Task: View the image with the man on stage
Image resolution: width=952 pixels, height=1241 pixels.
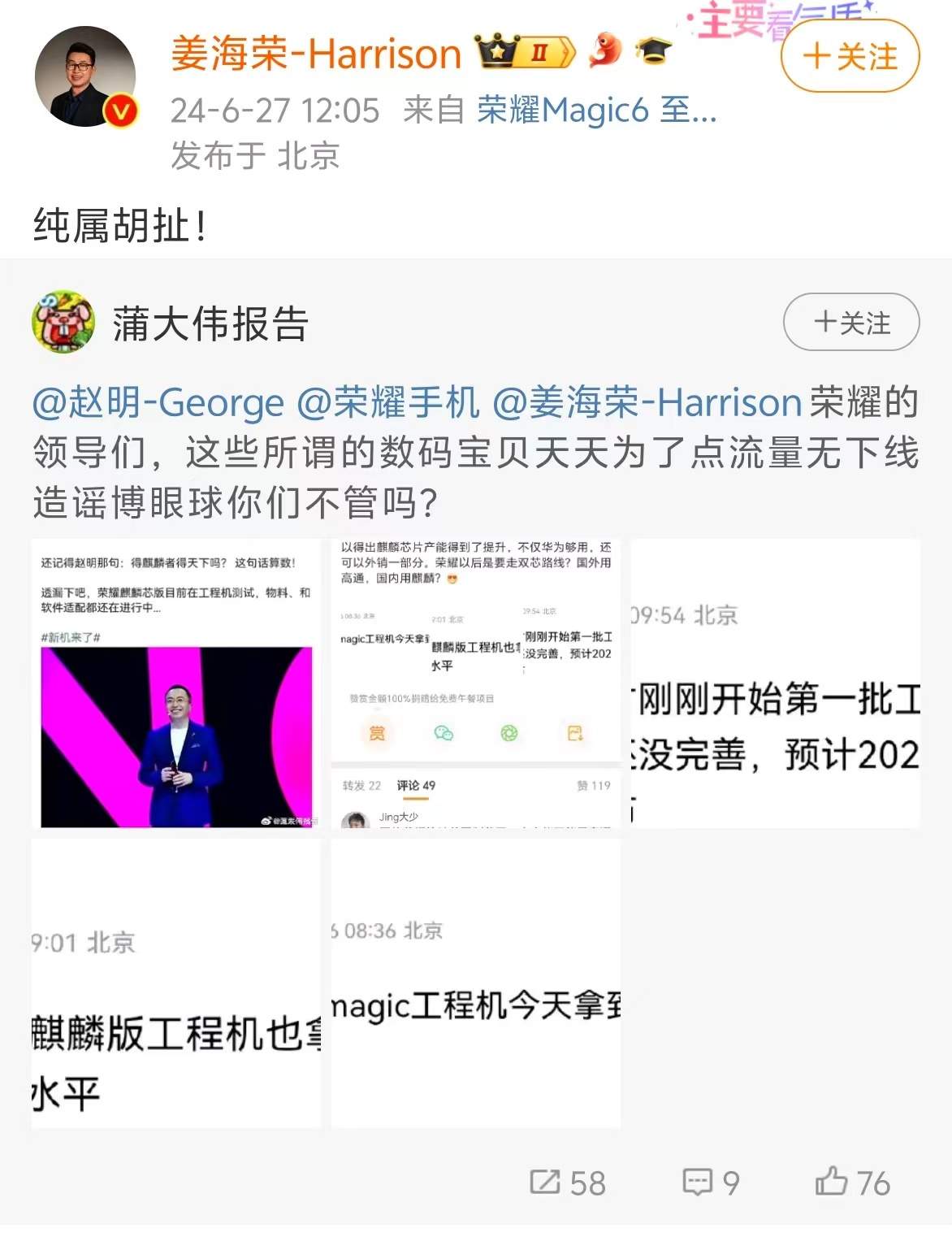Action: pyautogui.click(x=176, y=683)
